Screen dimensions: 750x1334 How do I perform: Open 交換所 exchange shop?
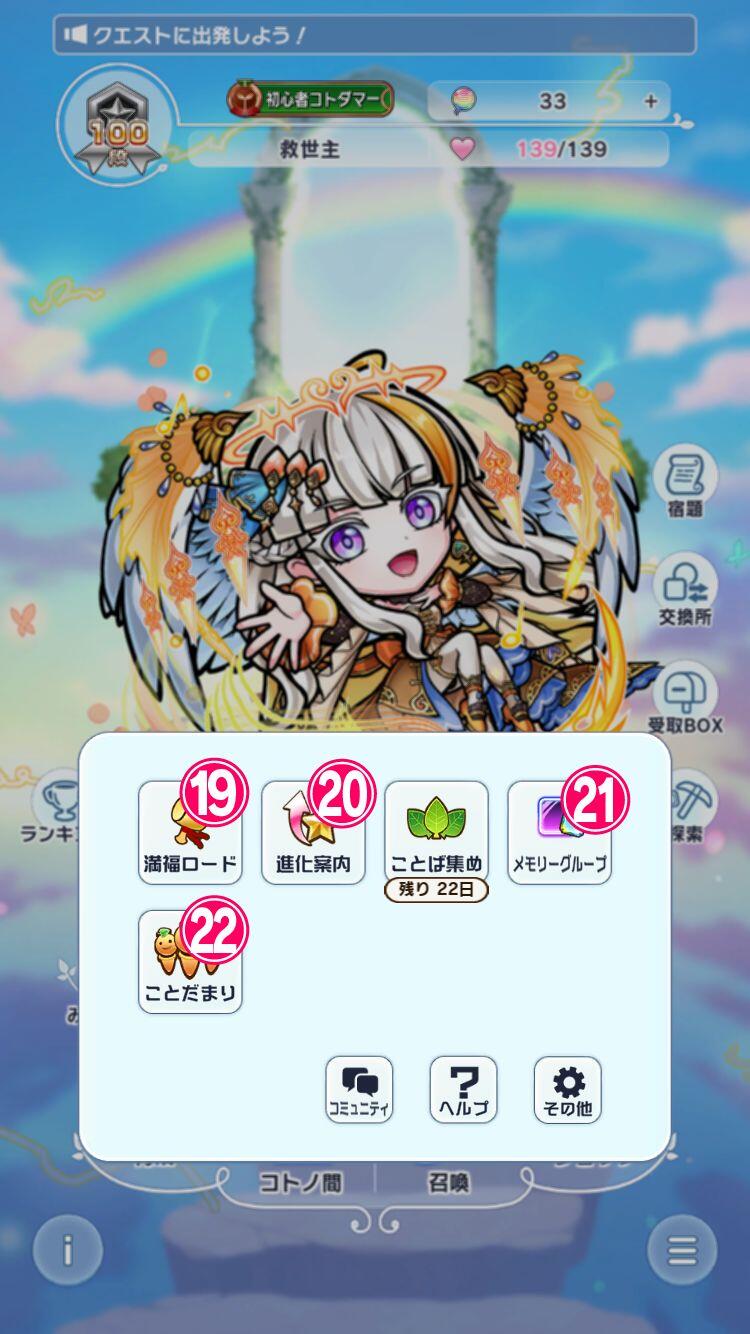click(x=685, y=590)
